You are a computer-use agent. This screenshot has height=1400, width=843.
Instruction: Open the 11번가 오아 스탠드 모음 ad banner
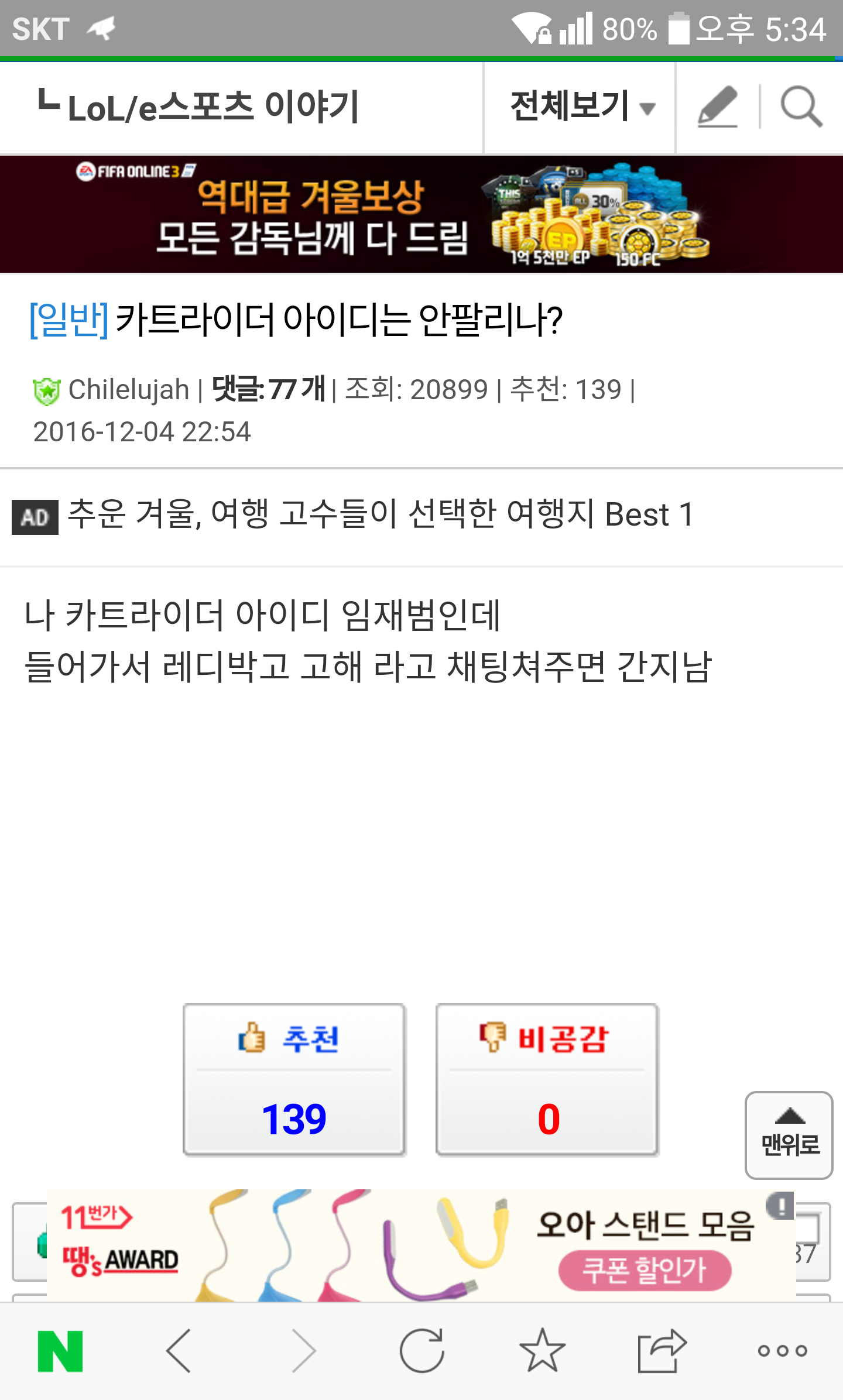[421, 1245]
